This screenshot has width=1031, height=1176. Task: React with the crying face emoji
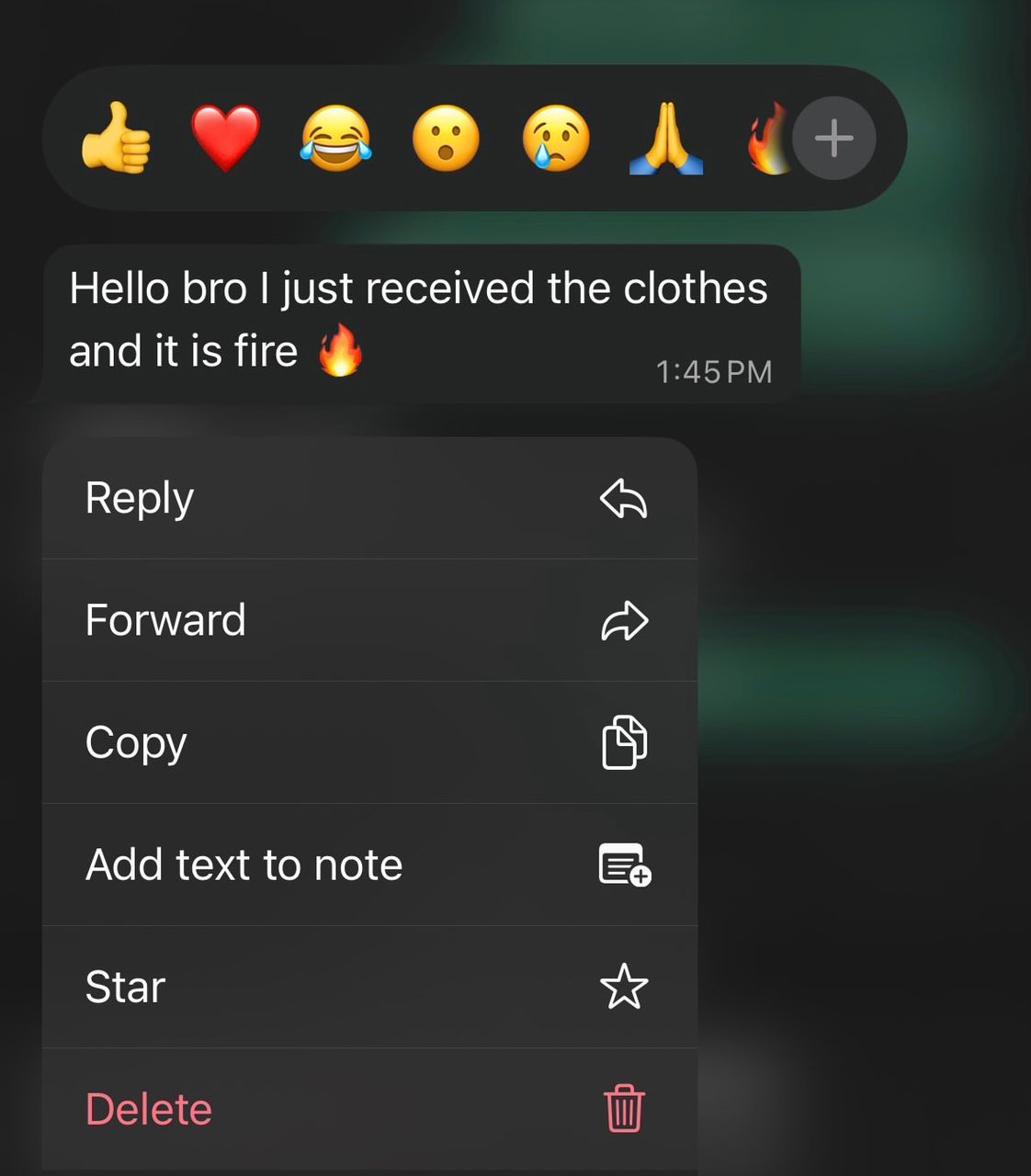pyautogui.click(x=557, y=139)
